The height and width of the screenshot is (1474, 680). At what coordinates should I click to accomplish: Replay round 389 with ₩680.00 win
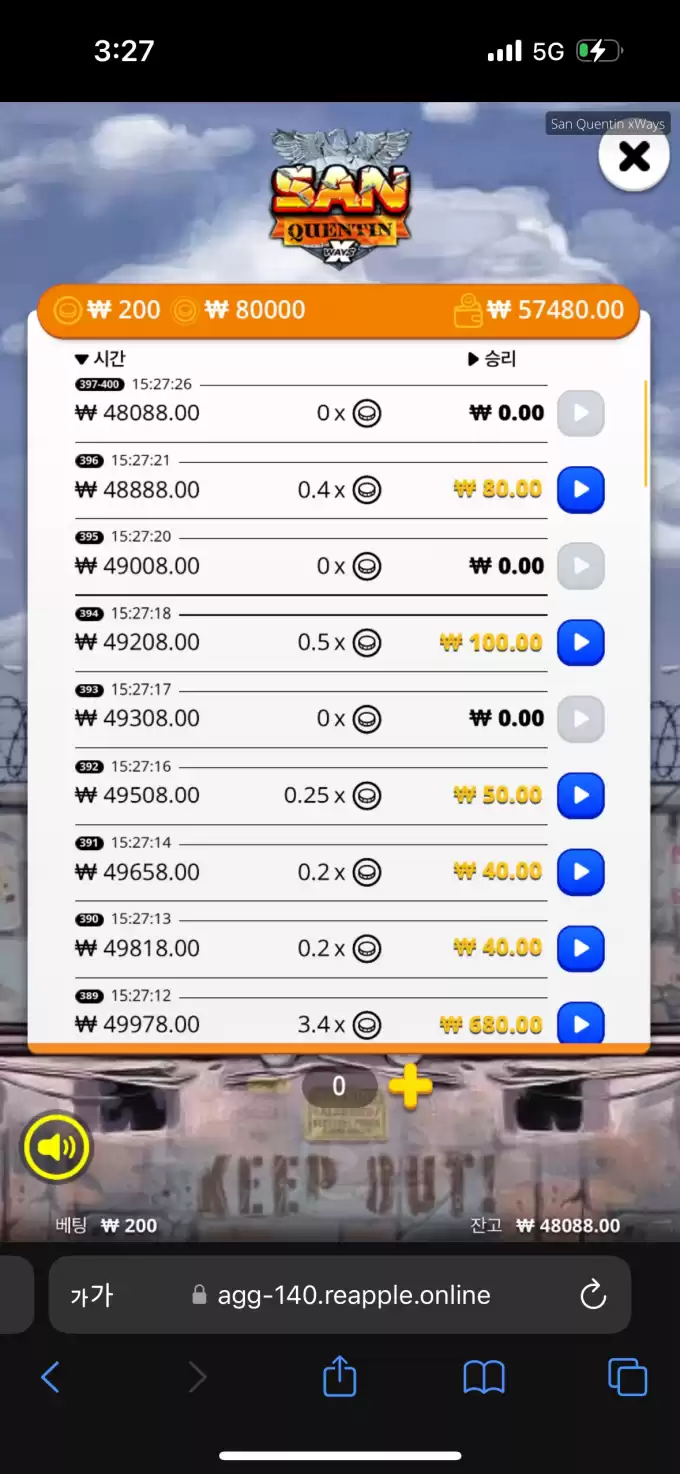(580, 1024)
